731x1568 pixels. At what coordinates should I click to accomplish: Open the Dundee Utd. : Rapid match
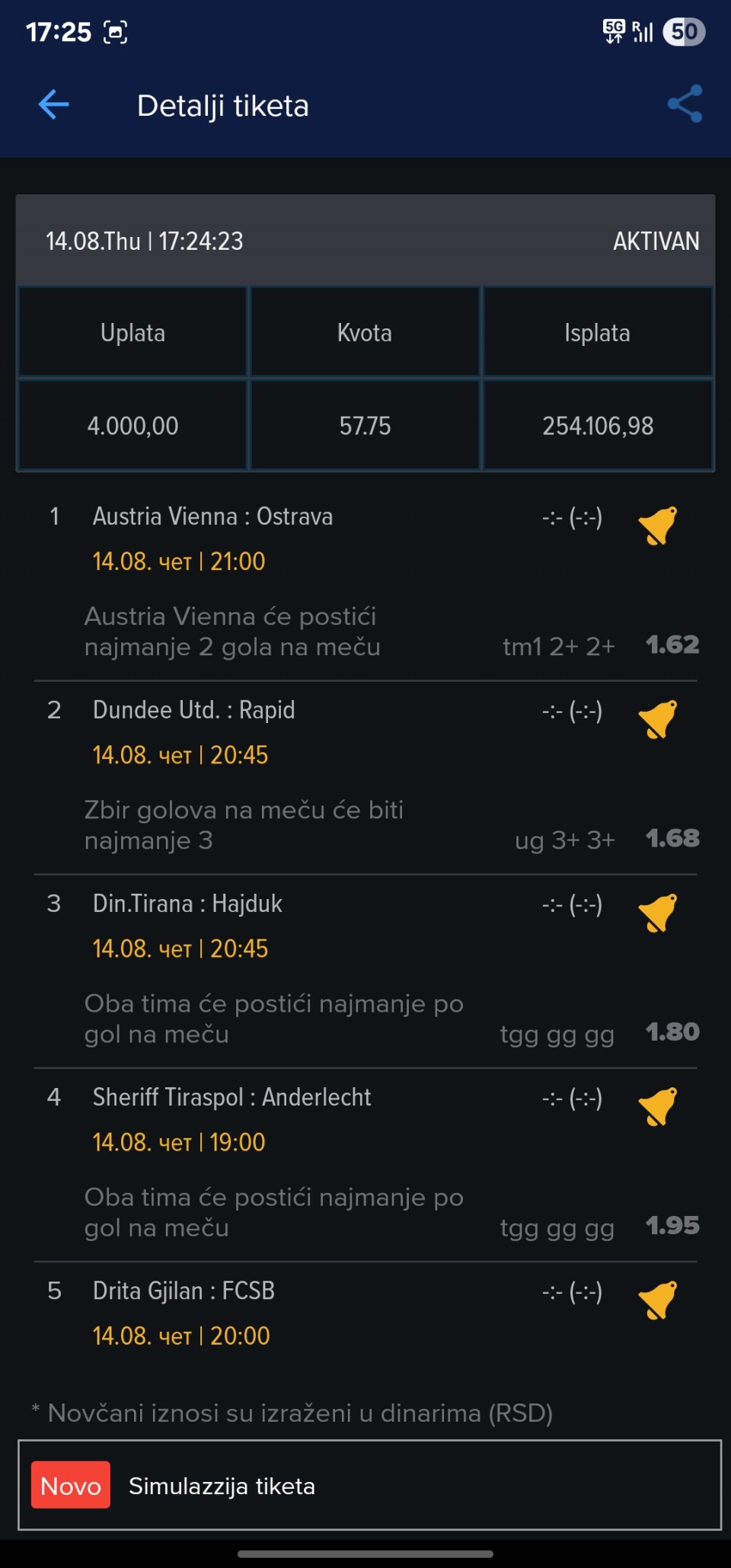click(193, 710)
